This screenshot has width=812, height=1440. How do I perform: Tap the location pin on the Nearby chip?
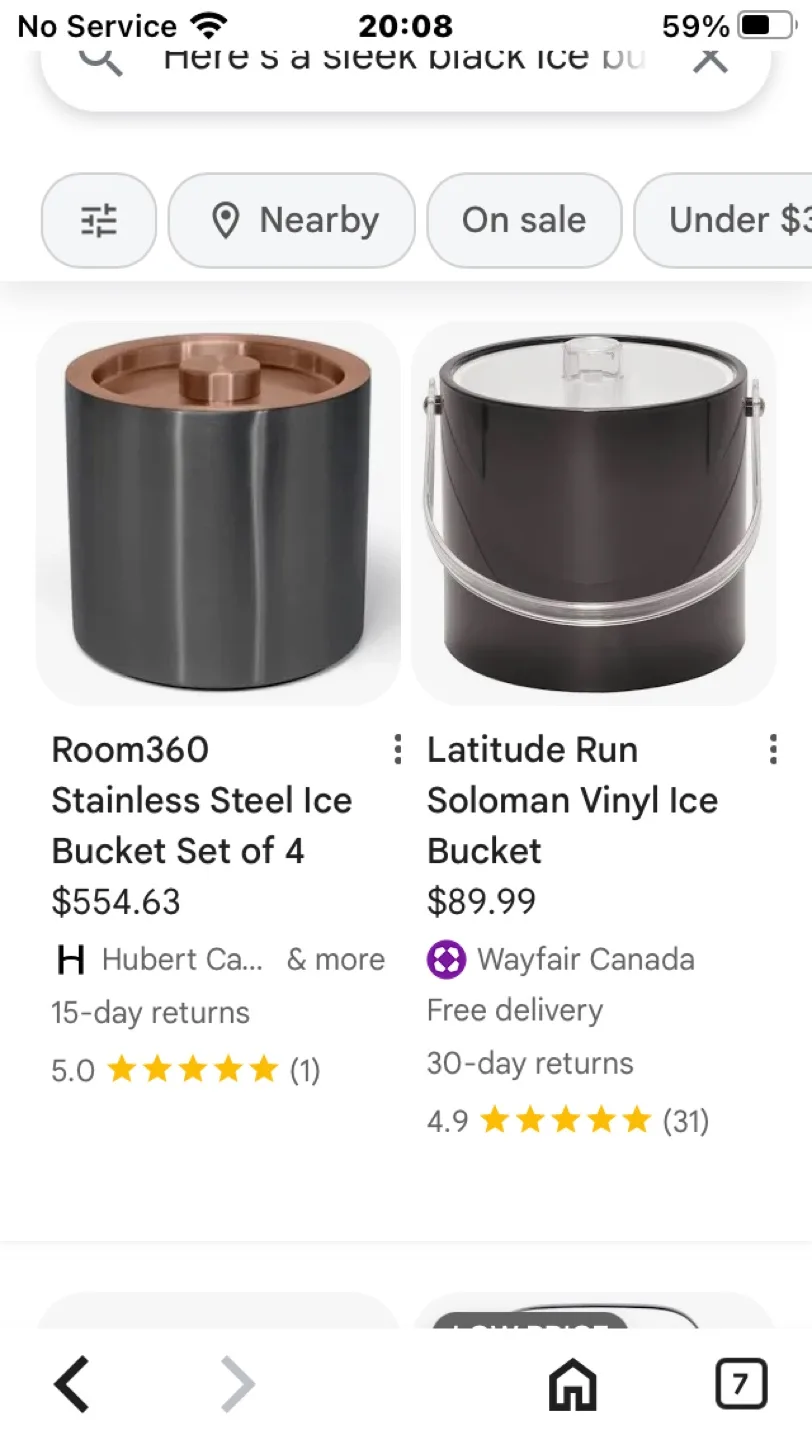[x=228, y=220]
